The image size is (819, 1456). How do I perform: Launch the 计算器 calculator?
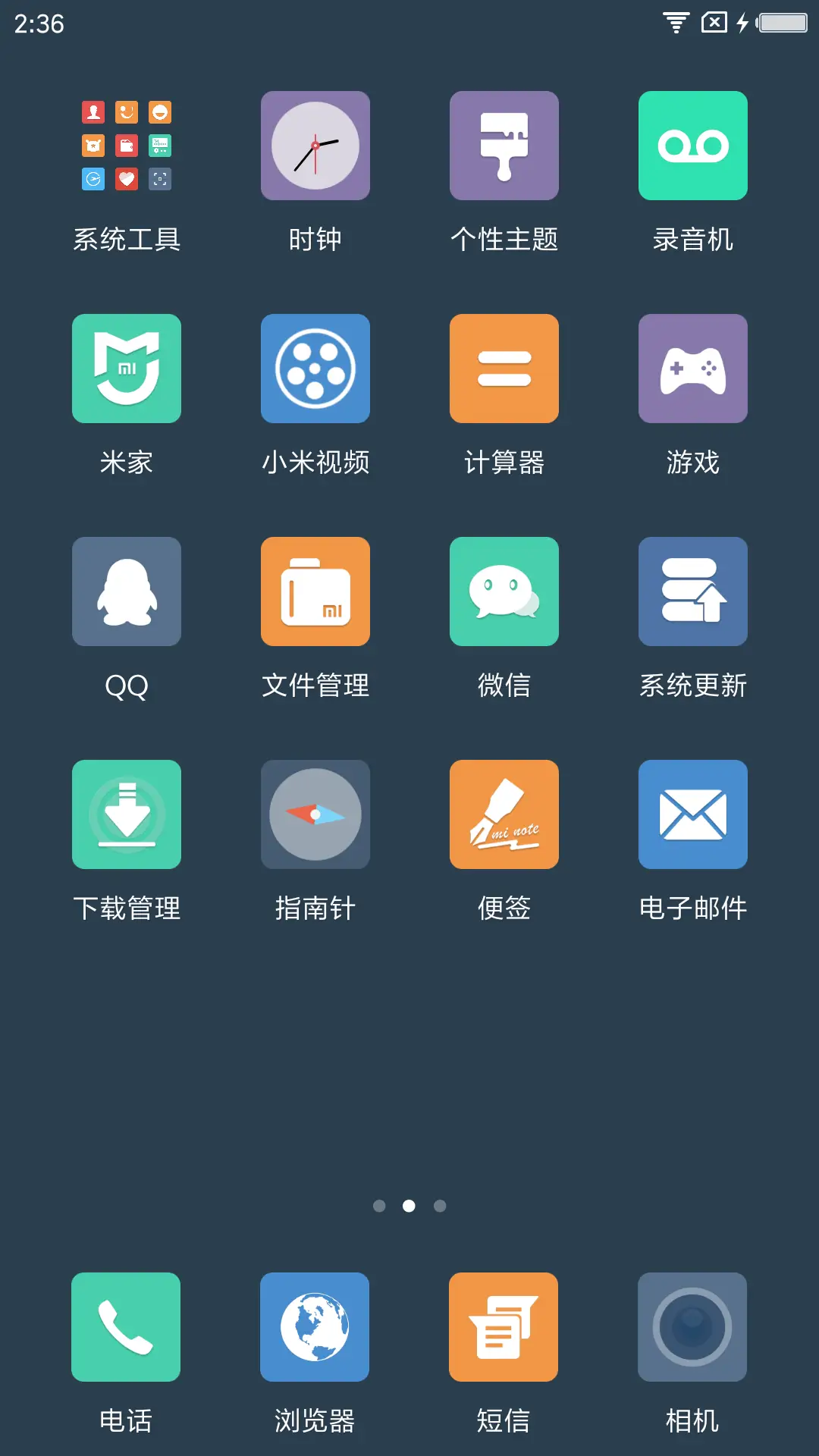coord(504,368)
